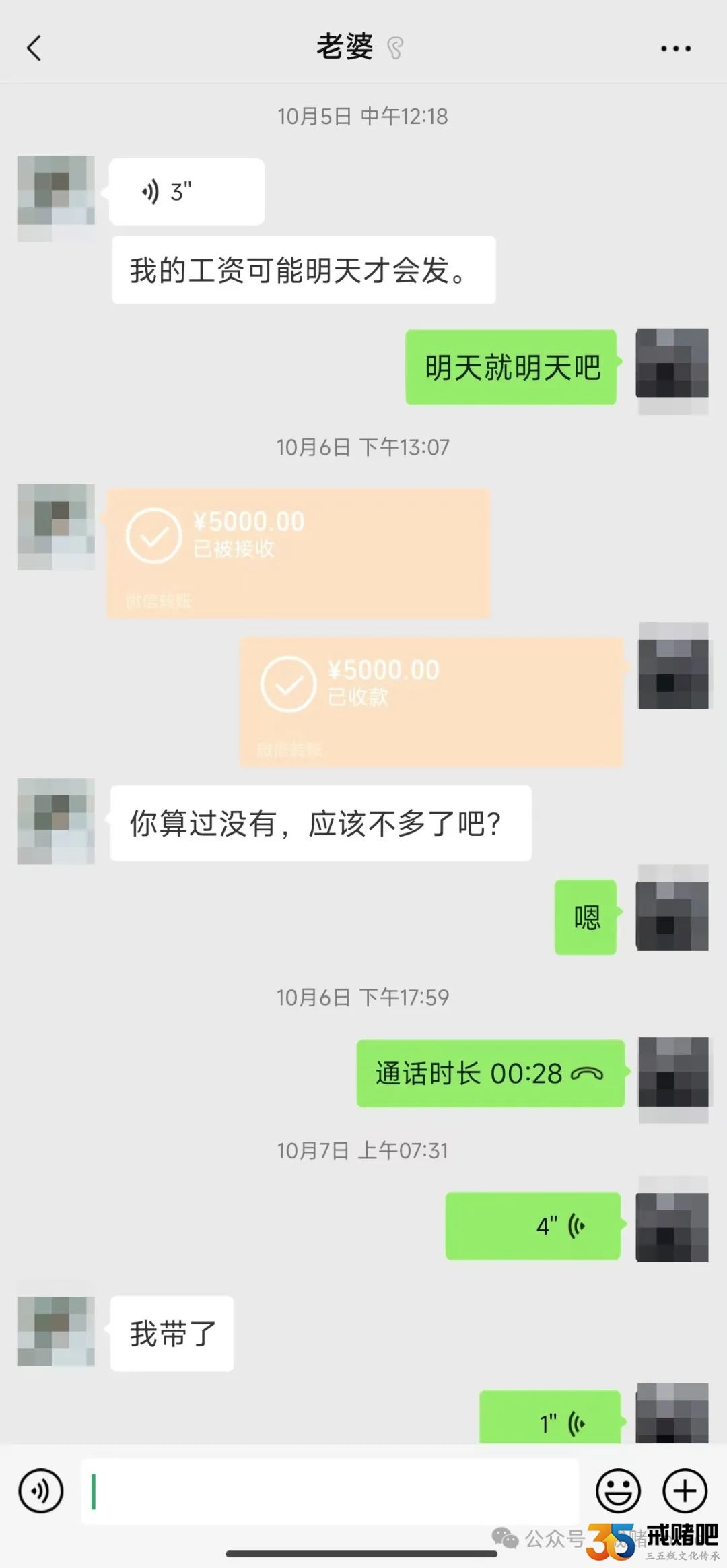This screenshot has height=1568, width=727.
Task: Play the 1-second voice message
Action: coord(549,1418)
